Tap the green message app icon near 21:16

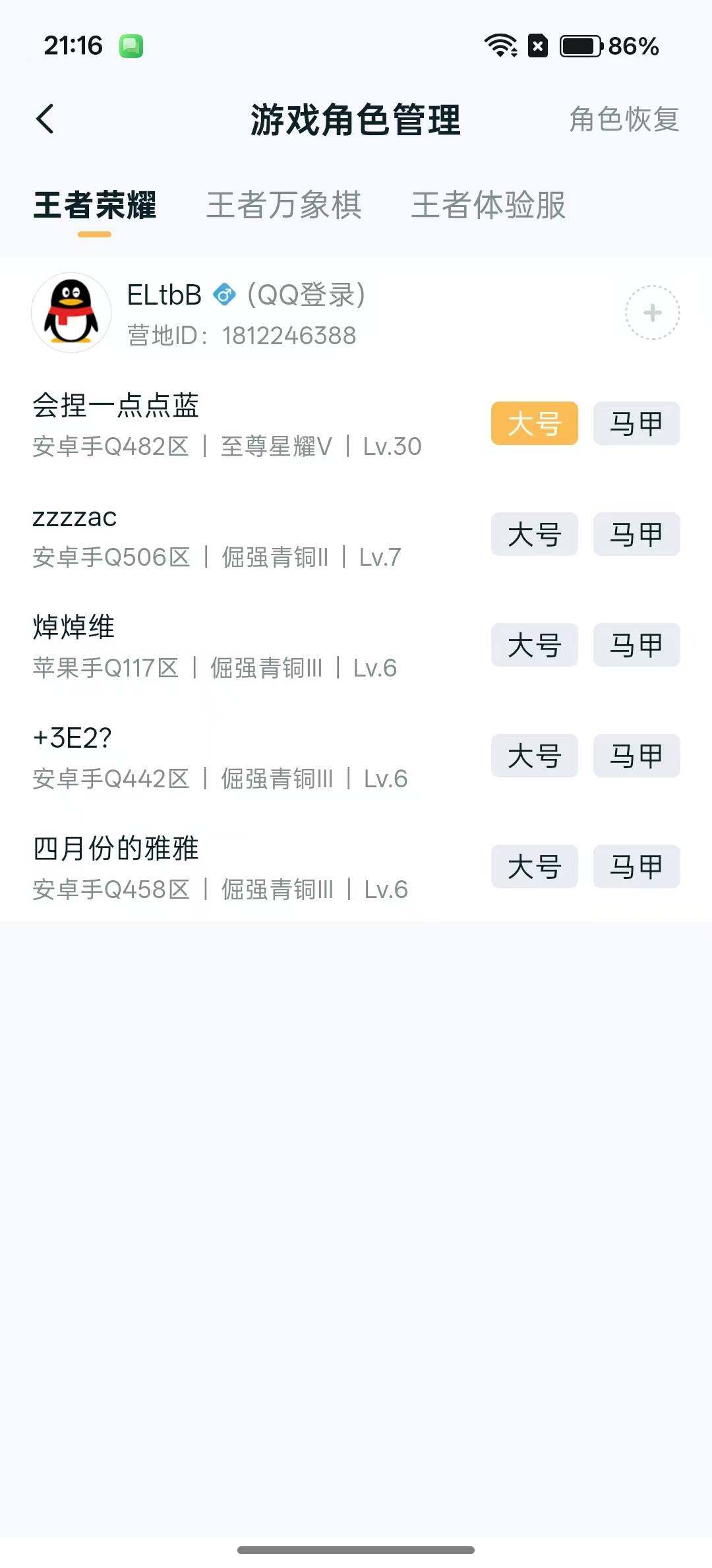131,46
